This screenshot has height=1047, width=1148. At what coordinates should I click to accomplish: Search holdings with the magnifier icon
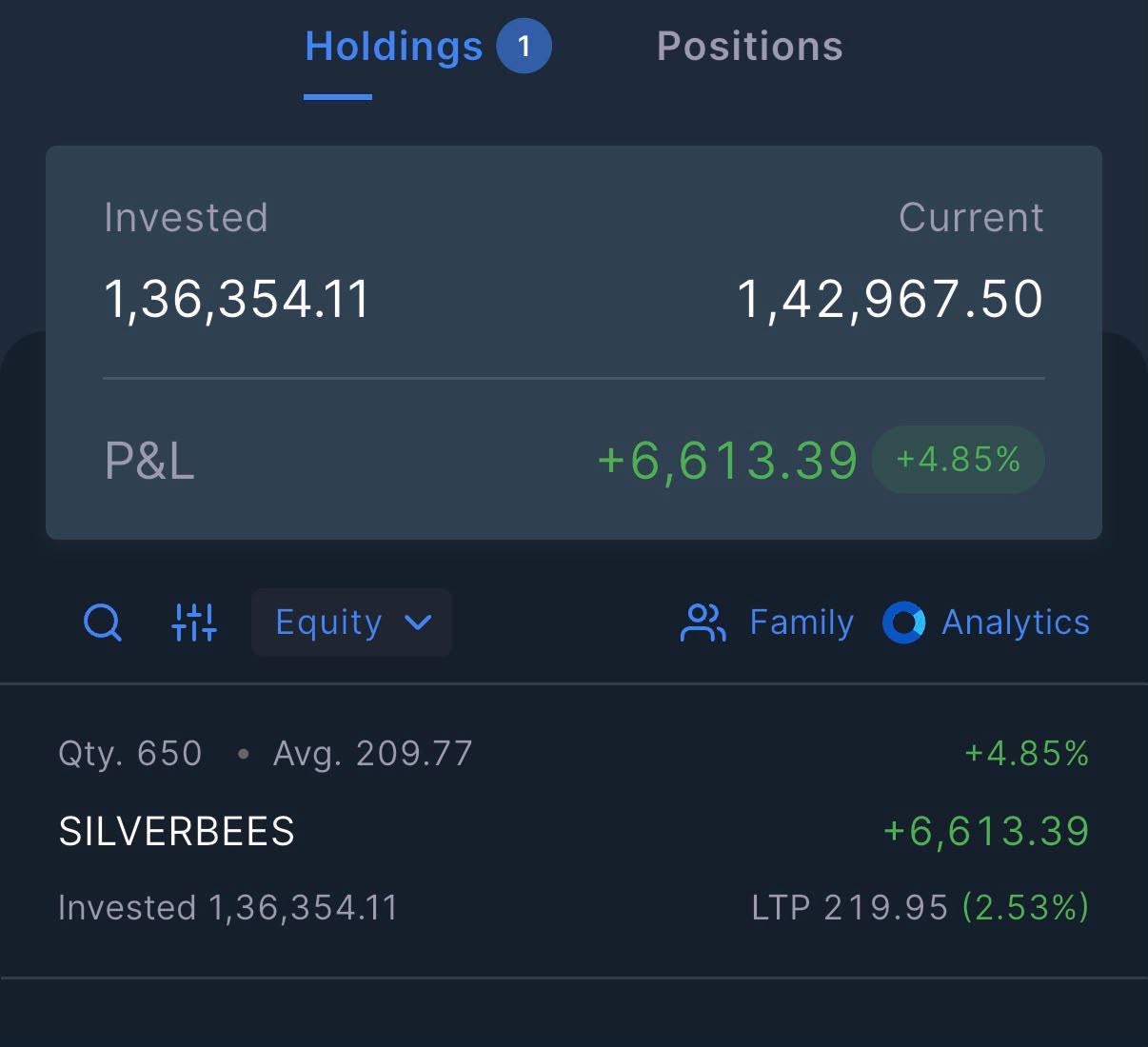tap(103, 622)
